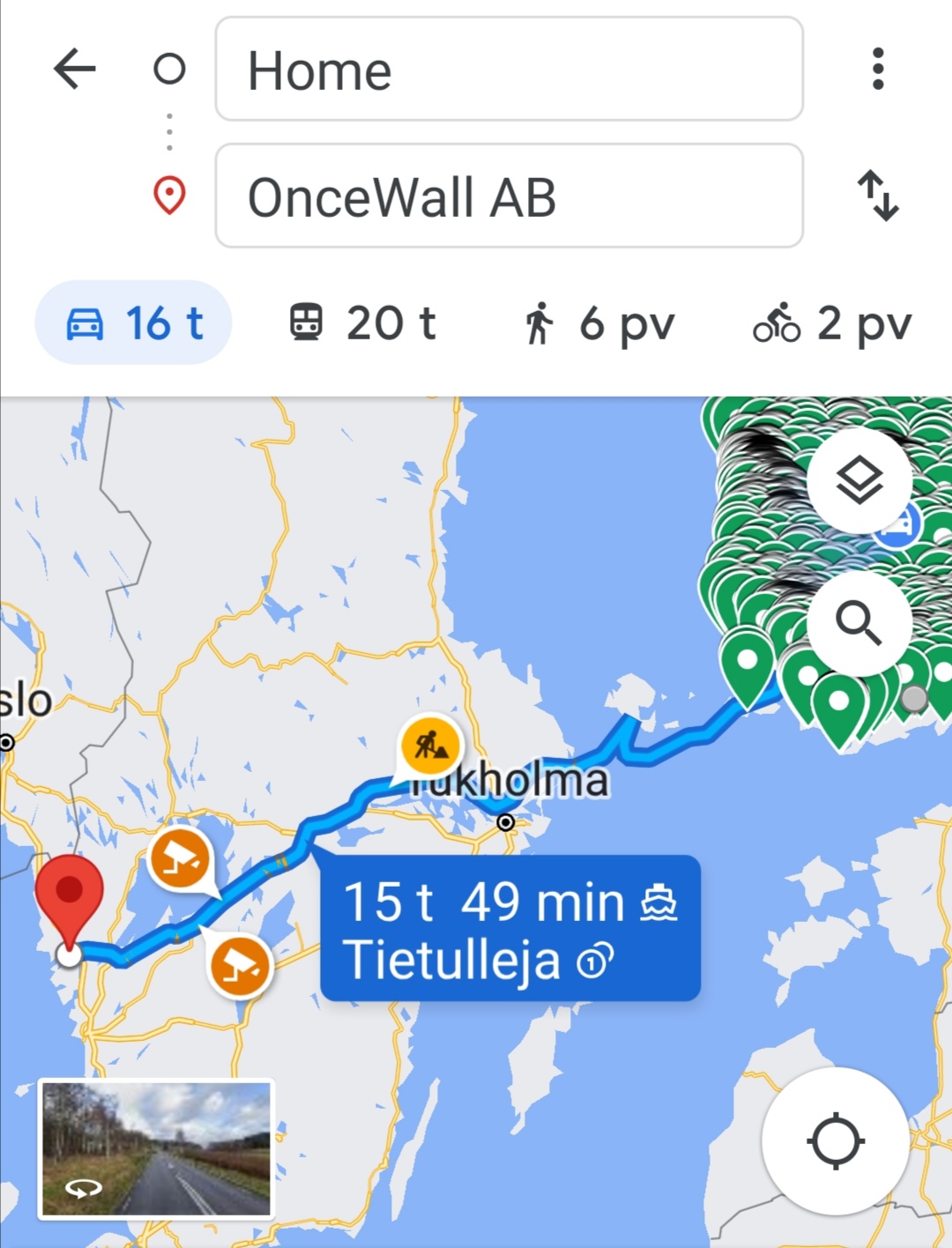Swap start and destination
952x1248 pixels.
[x=878, y=196]
